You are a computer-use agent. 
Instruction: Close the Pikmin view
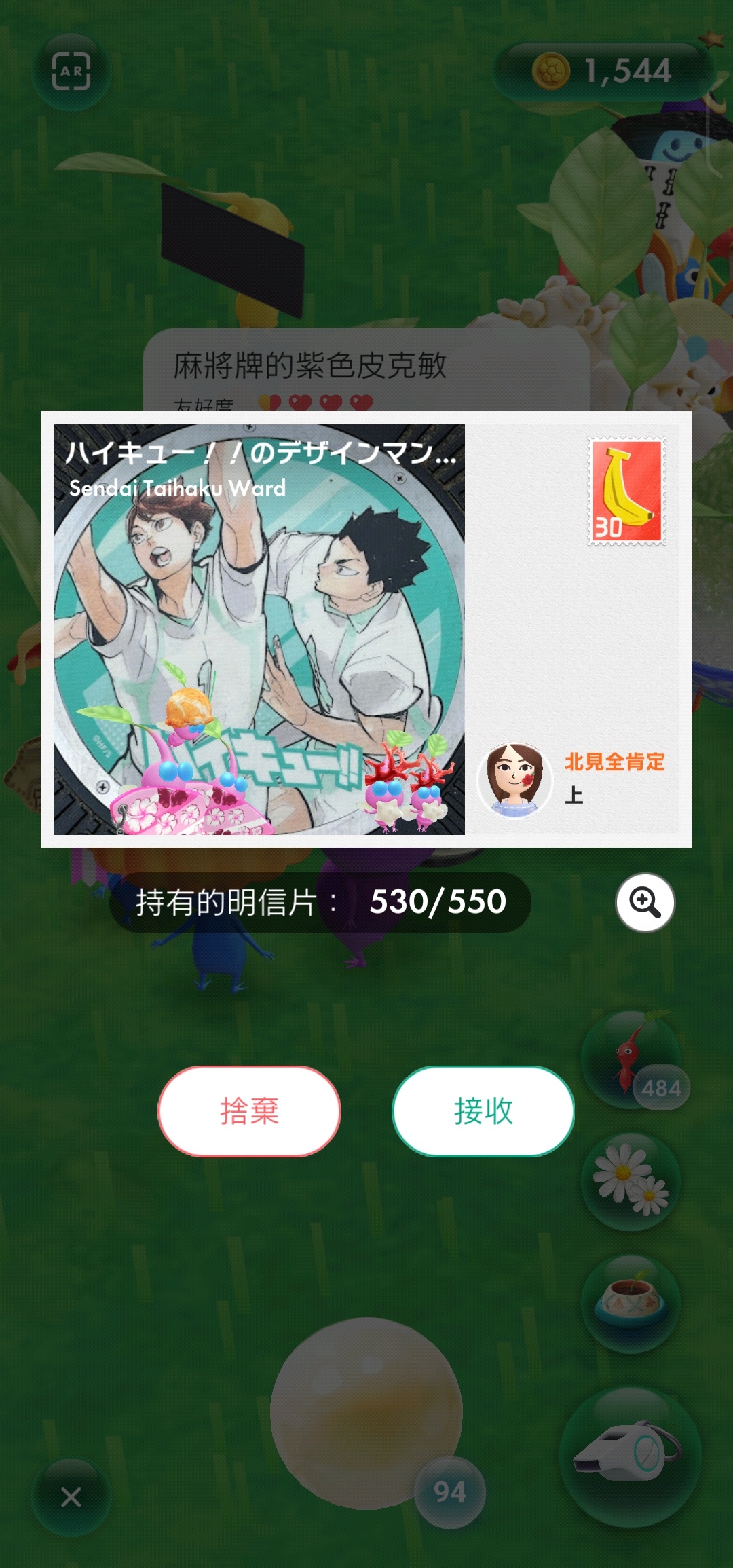pyautogui.click(x=71, y=1496)
